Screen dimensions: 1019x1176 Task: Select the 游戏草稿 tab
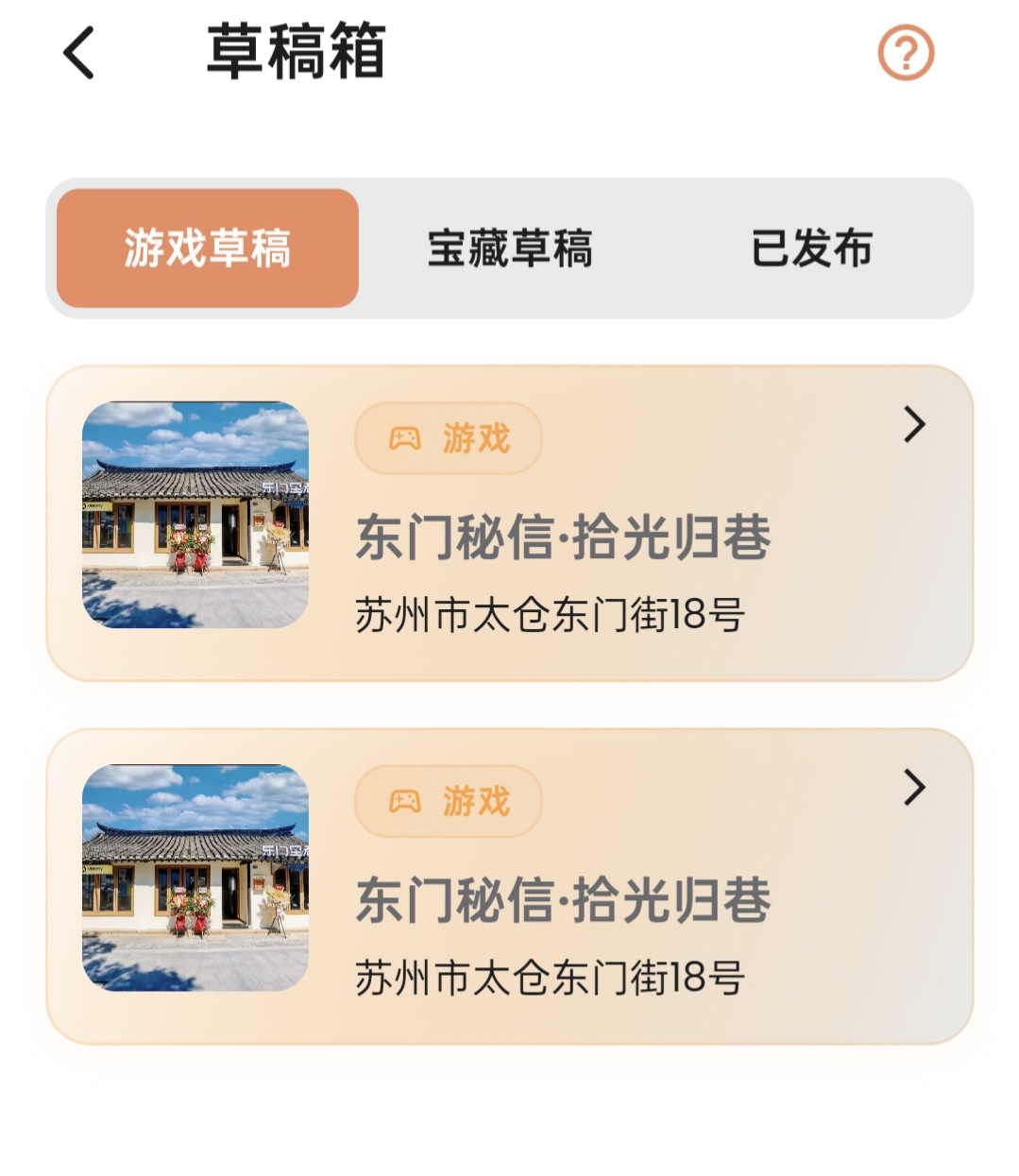click(208, 248)
